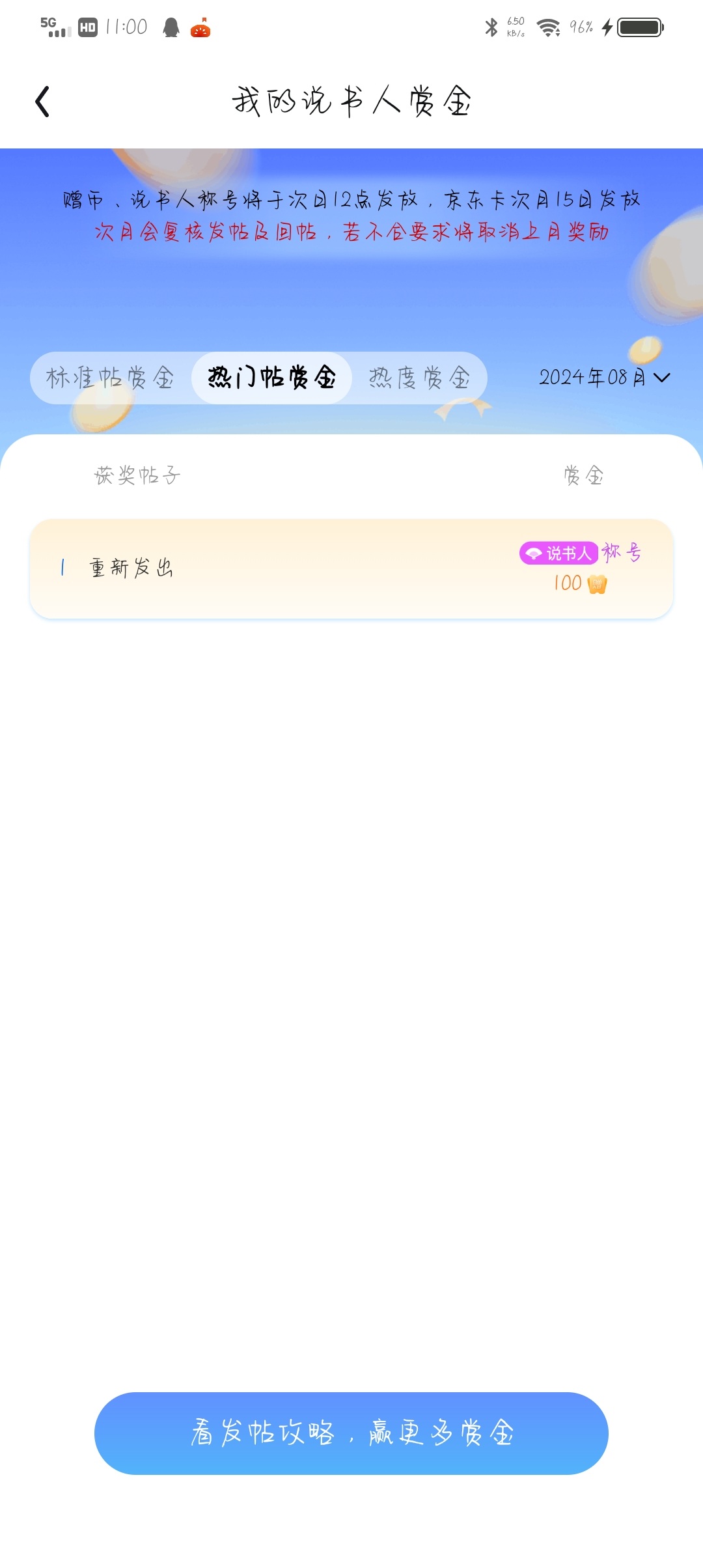Open the awarded post 重新发出

pos(351,568)
